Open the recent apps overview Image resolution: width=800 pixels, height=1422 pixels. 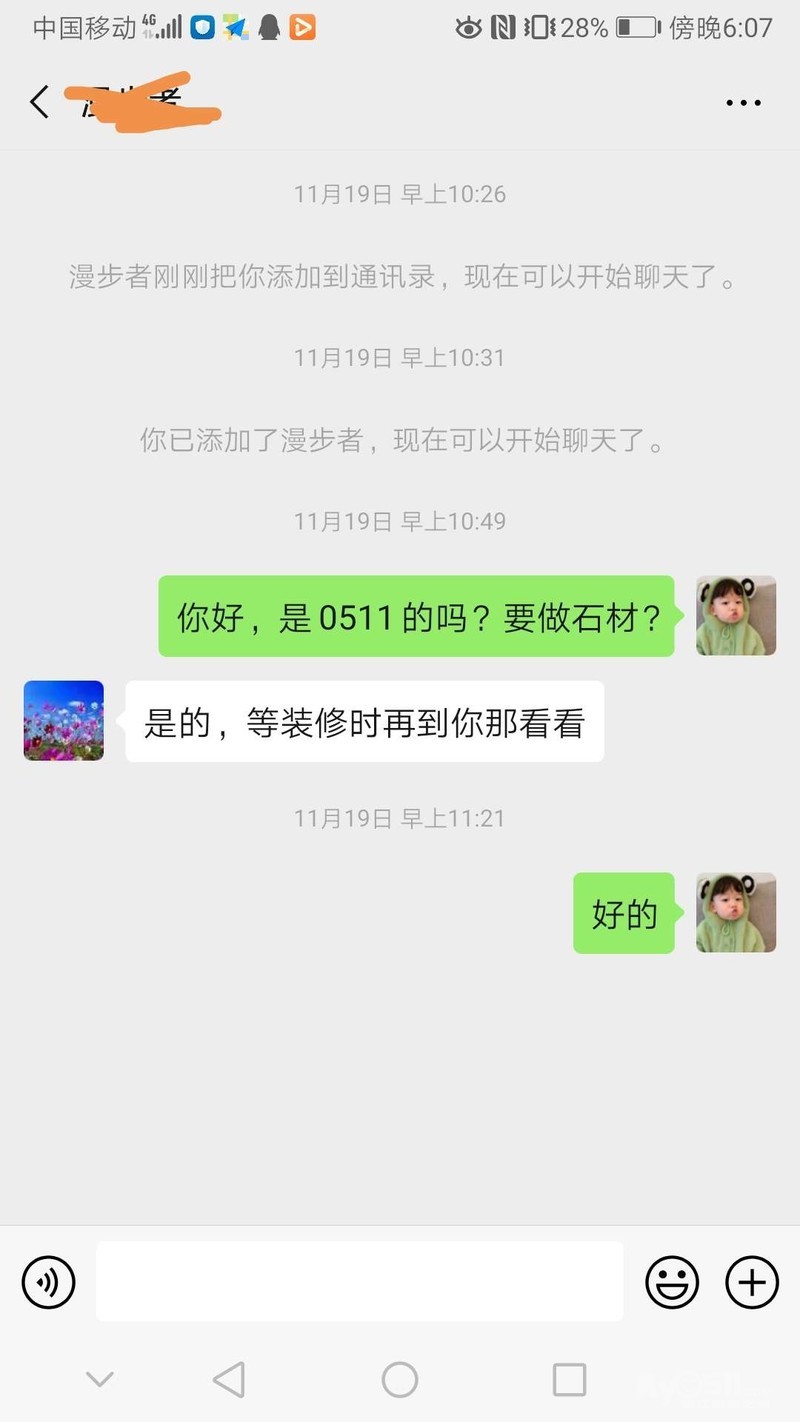tap(569, 1380)
